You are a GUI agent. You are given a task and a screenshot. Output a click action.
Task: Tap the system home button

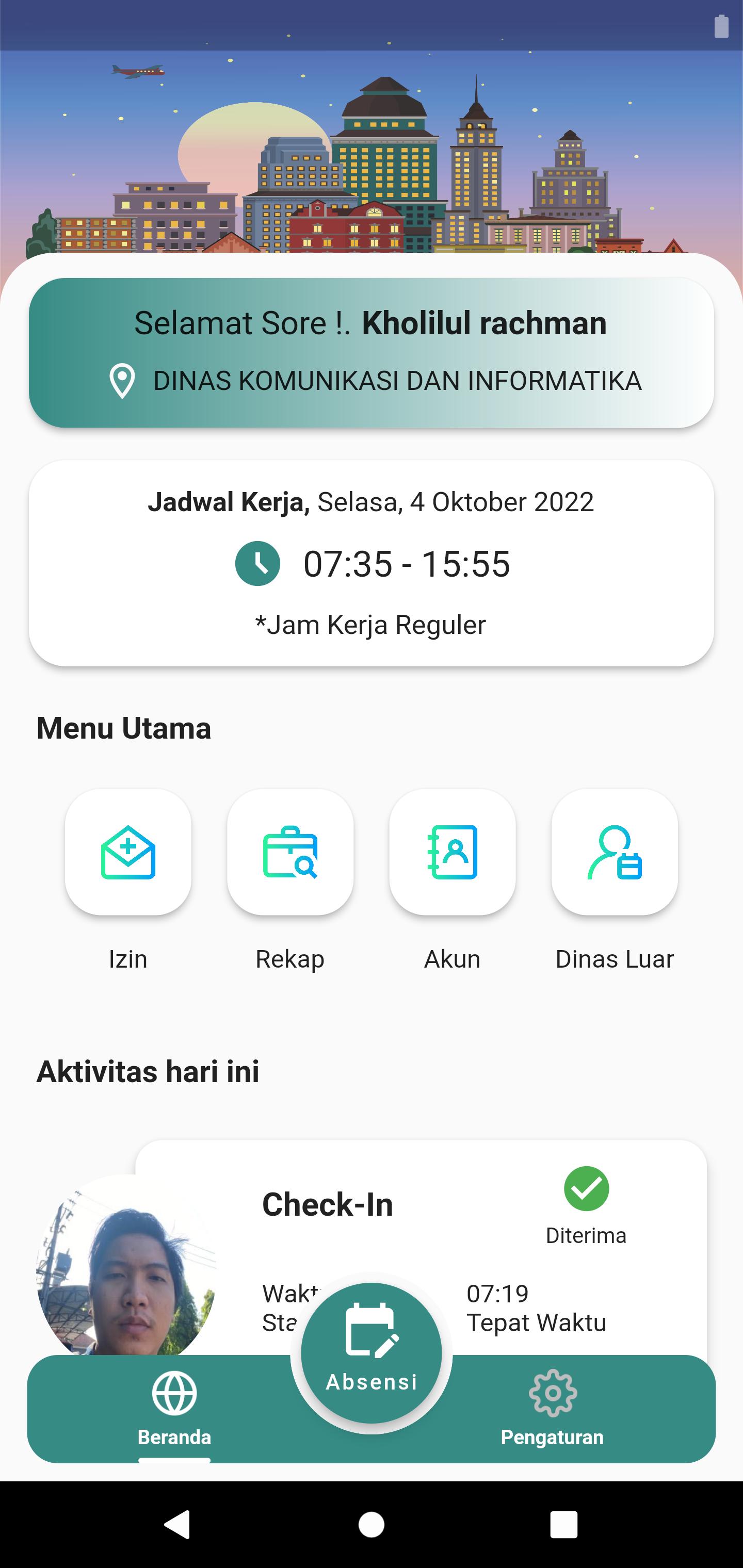coord(372,1525)
